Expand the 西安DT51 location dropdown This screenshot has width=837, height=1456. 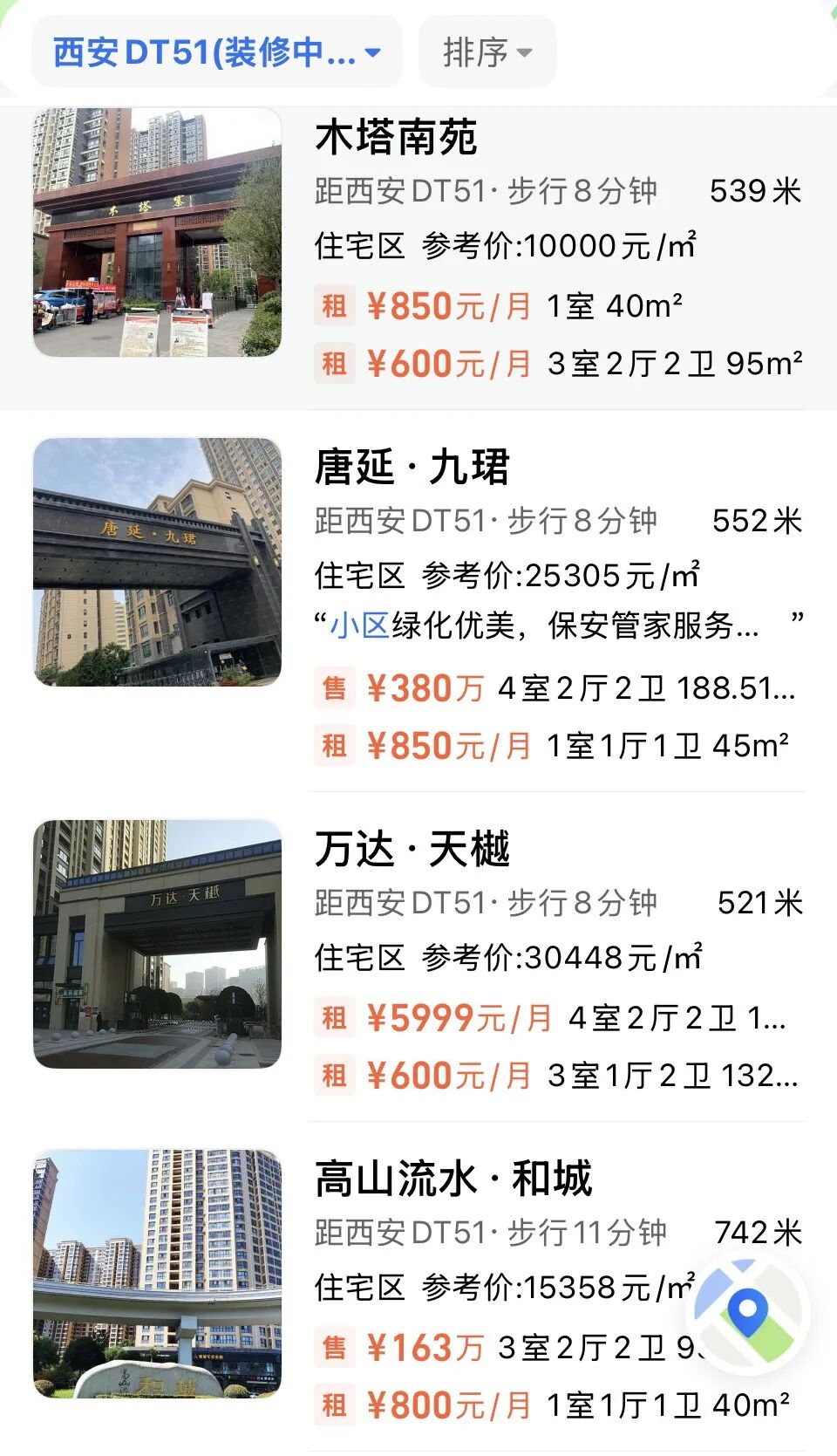click(216, 52)
